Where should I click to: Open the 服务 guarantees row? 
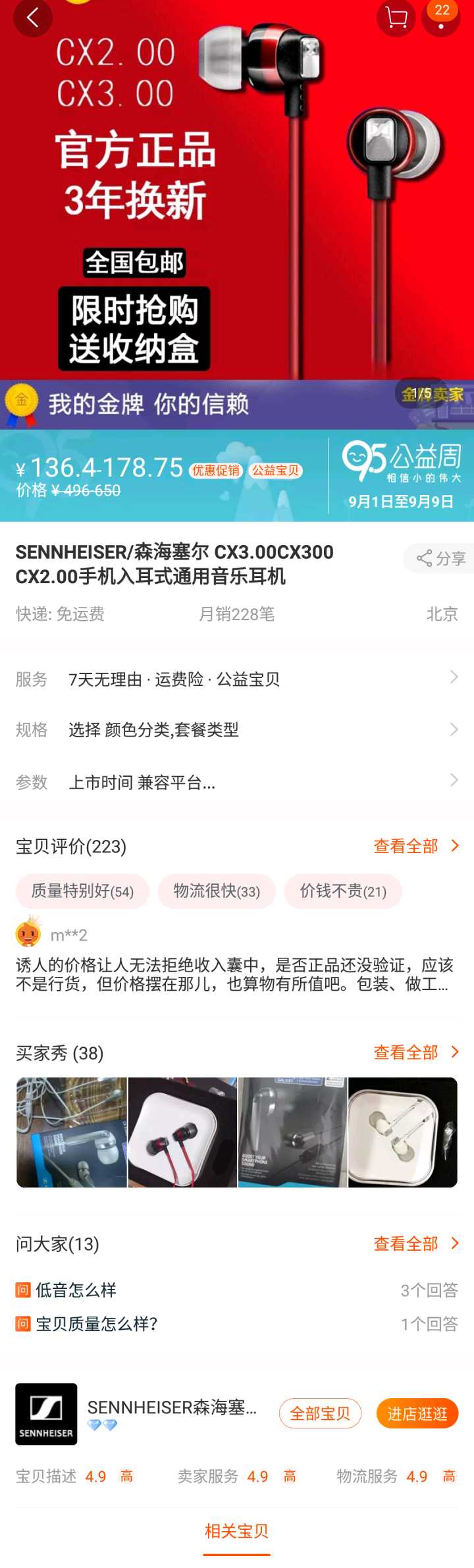[x=237, y=679]
